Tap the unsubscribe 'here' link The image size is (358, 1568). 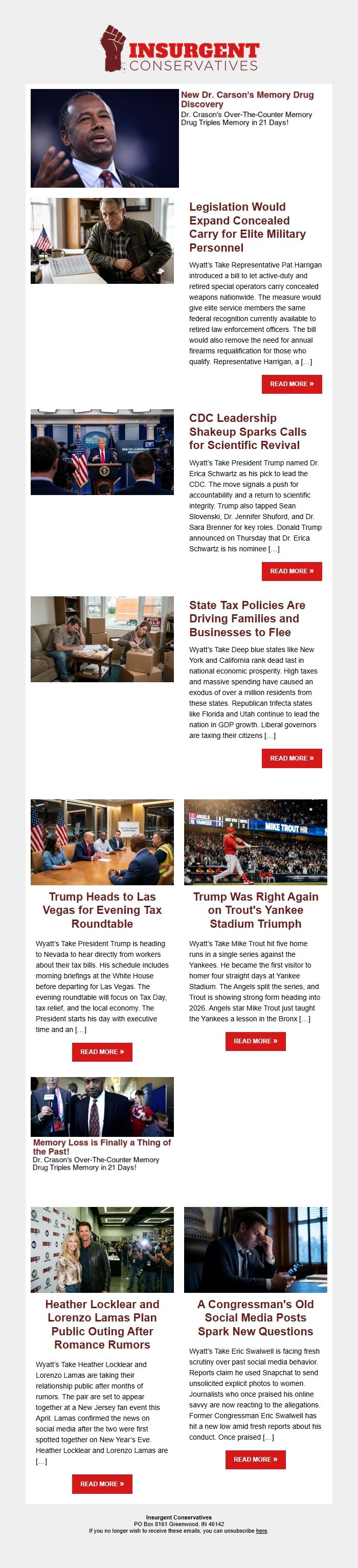pos(261,1531)
